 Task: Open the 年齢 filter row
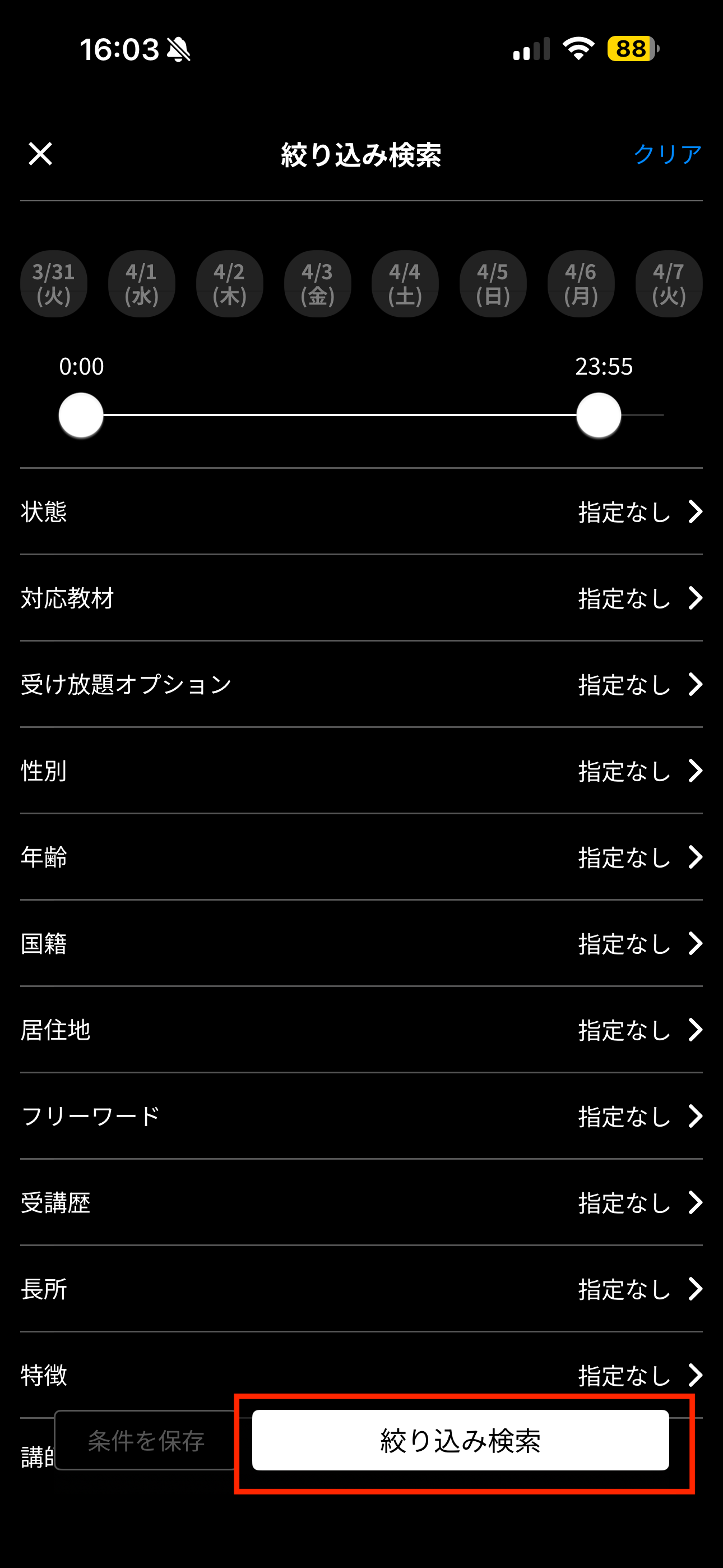361,857
